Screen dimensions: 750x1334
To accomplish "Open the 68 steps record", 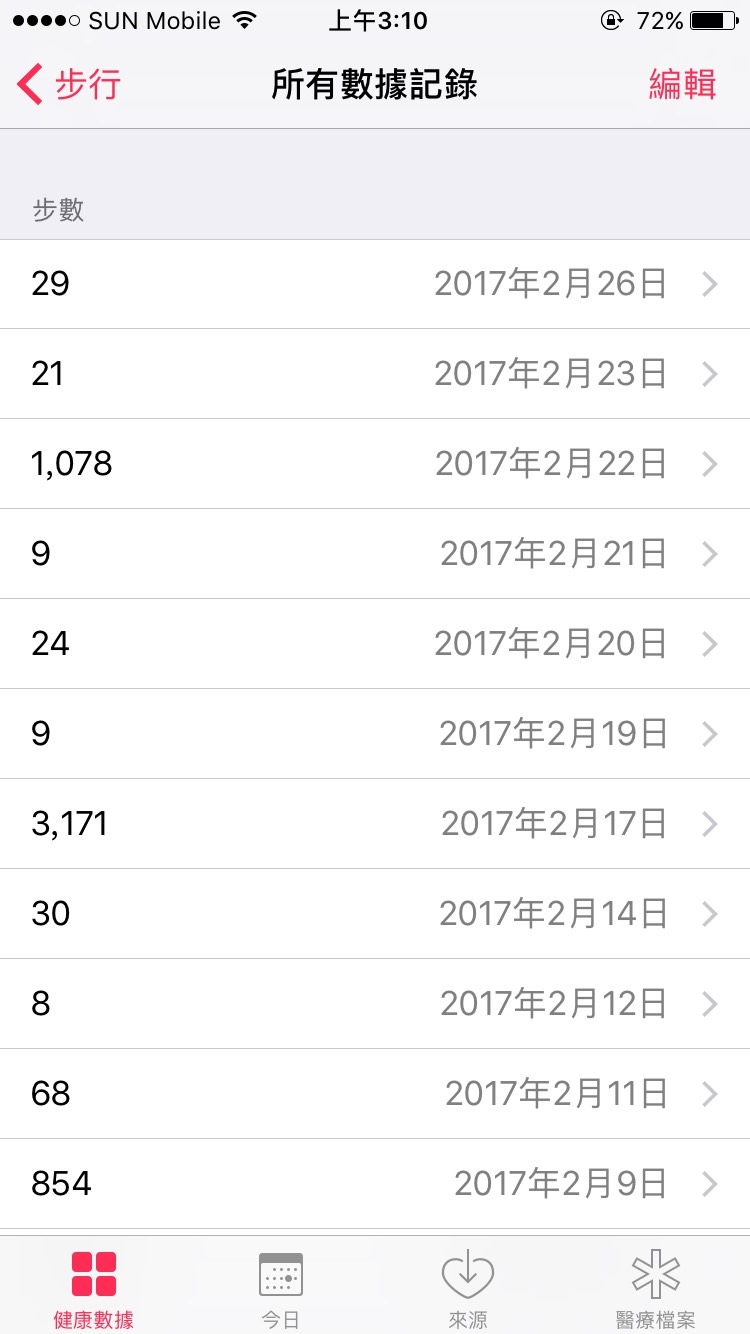I will click(375, 1094).
